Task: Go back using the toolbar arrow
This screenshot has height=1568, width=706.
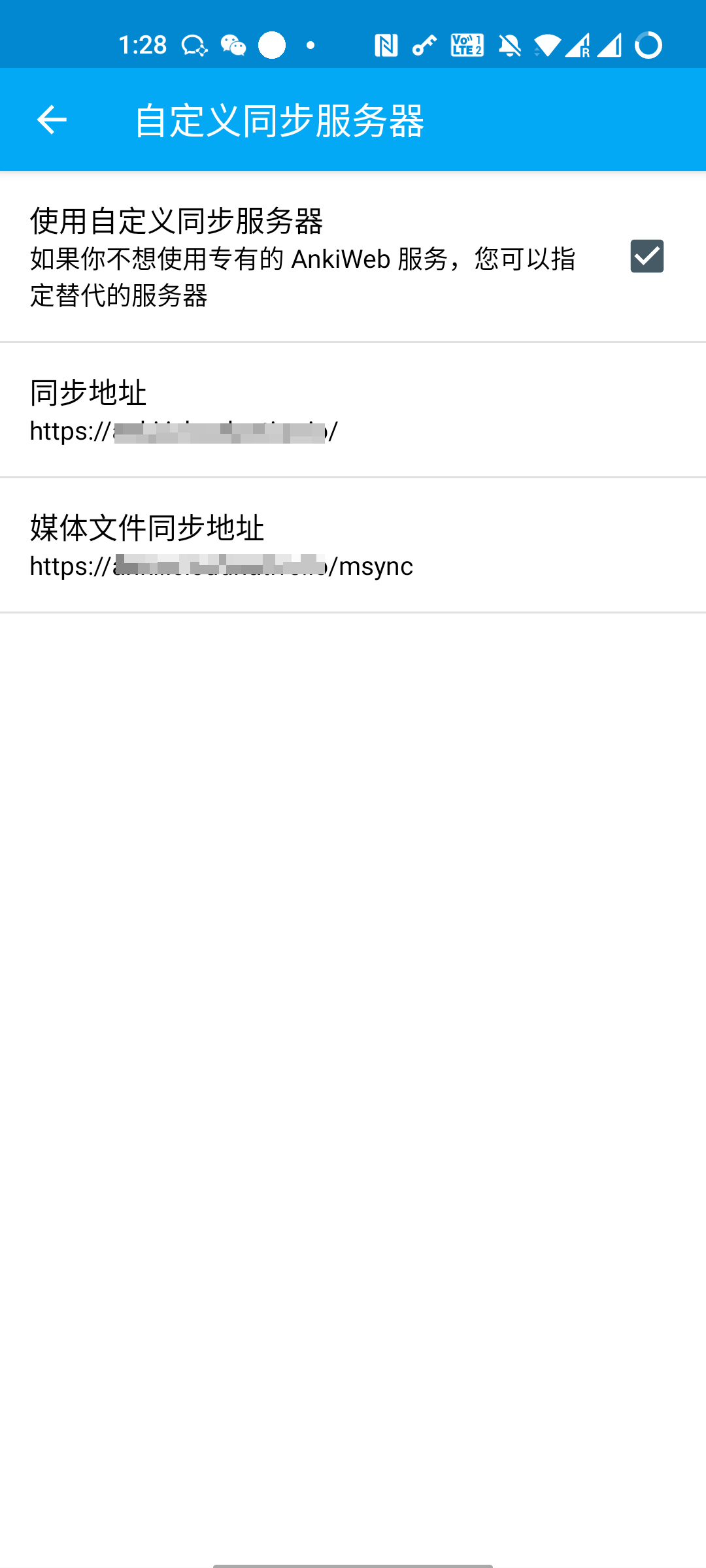Action: coord(52,120)
